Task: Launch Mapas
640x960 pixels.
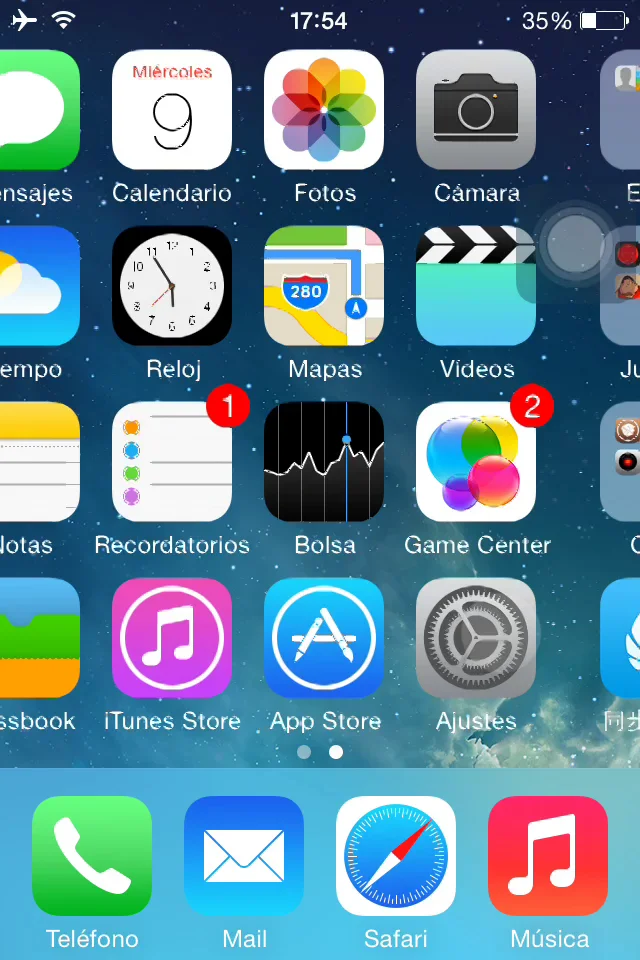Action: click(x=324, y=286)
